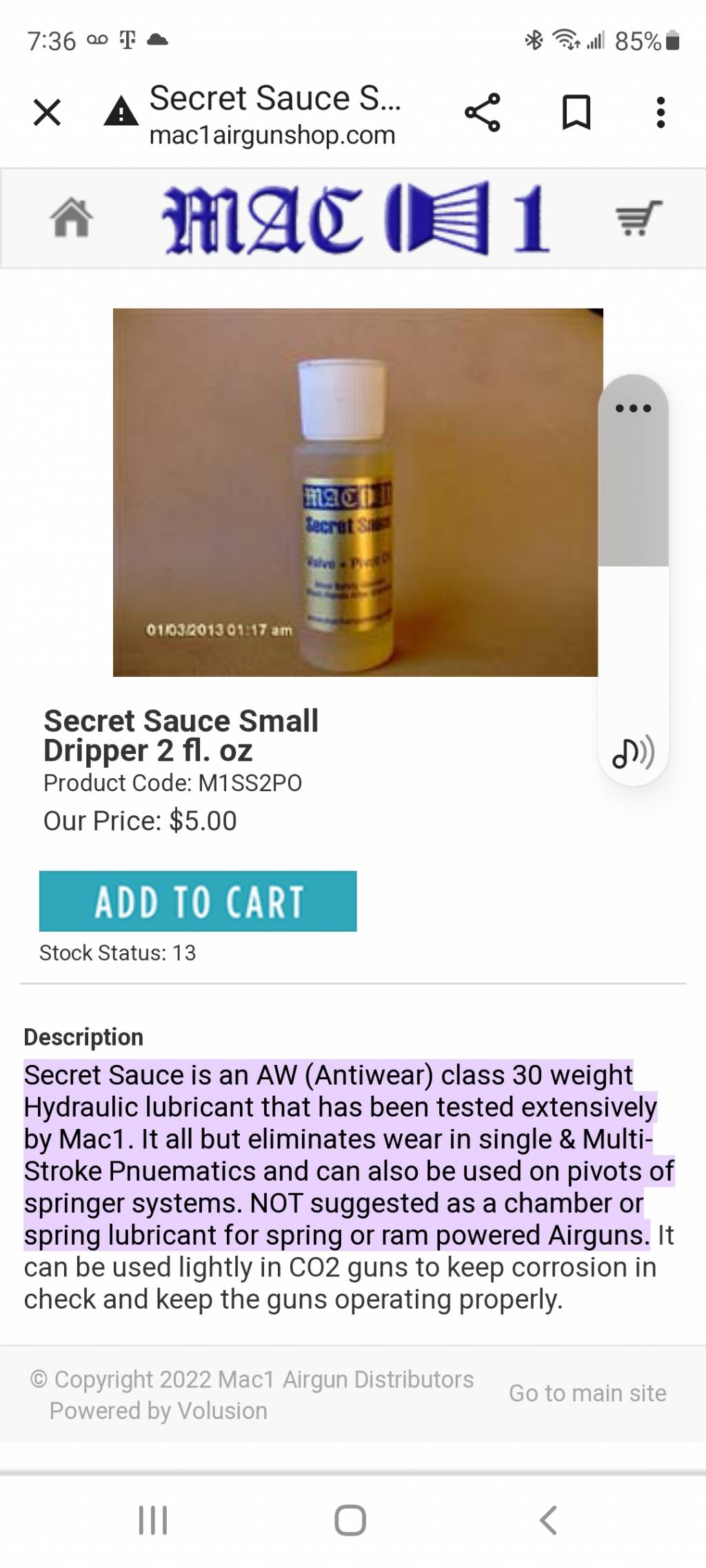Open the site security warning icon
This screenshot has width=706, height=1568.
pos(121,112)
